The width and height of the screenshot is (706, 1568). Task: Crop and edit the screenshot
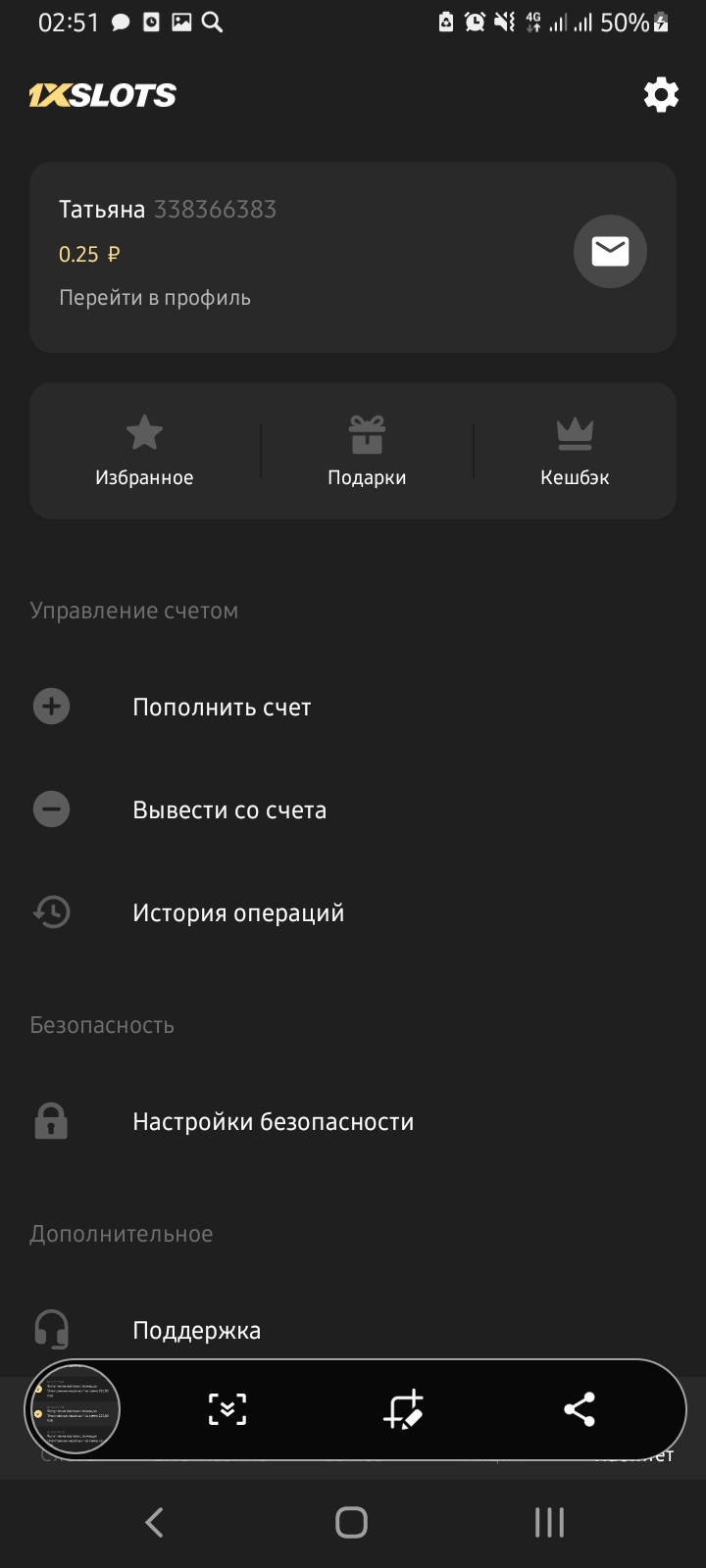pos(403,1410)
